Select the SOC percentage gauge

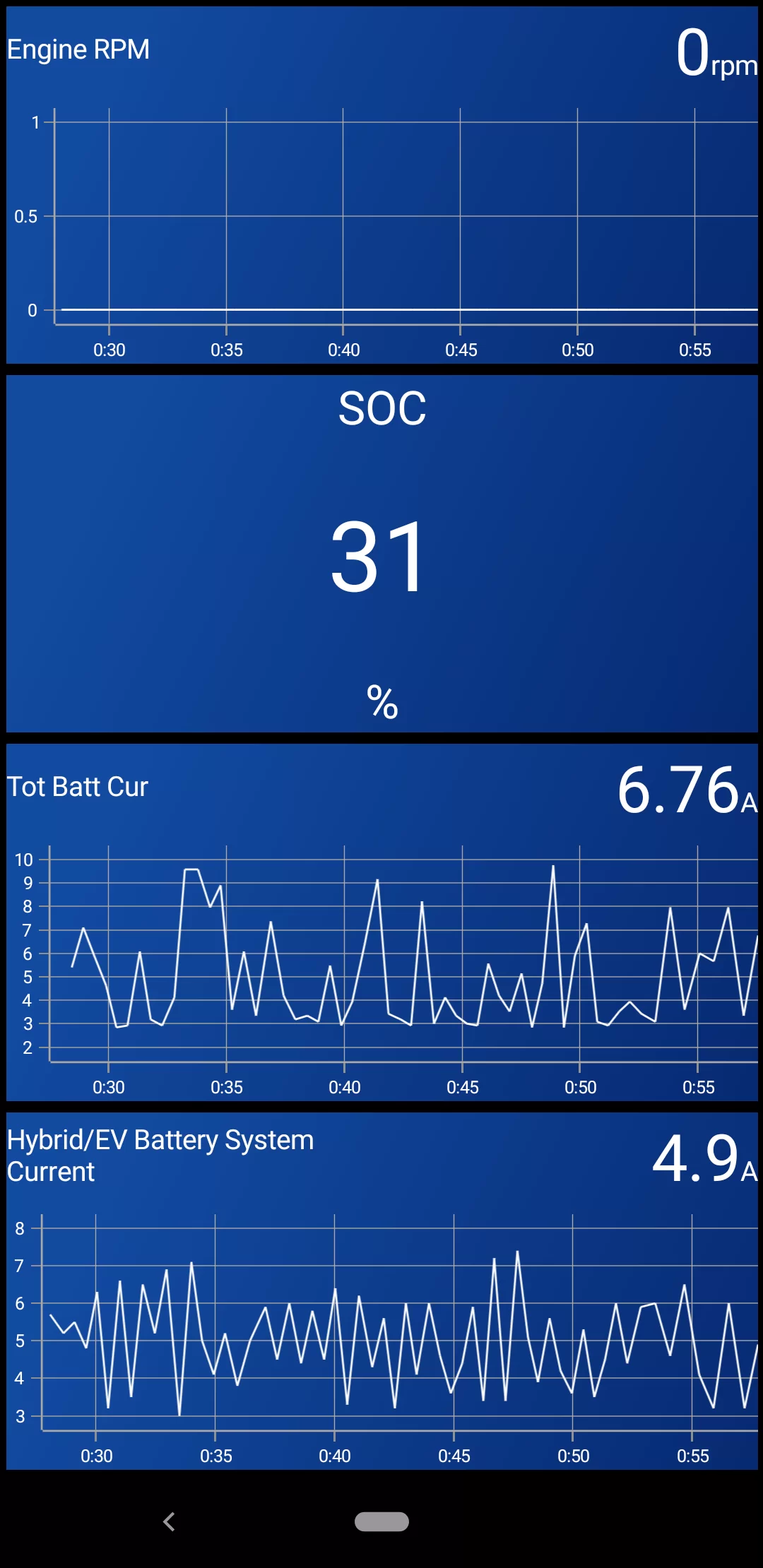pyautogui.click(x=381, y=554)
